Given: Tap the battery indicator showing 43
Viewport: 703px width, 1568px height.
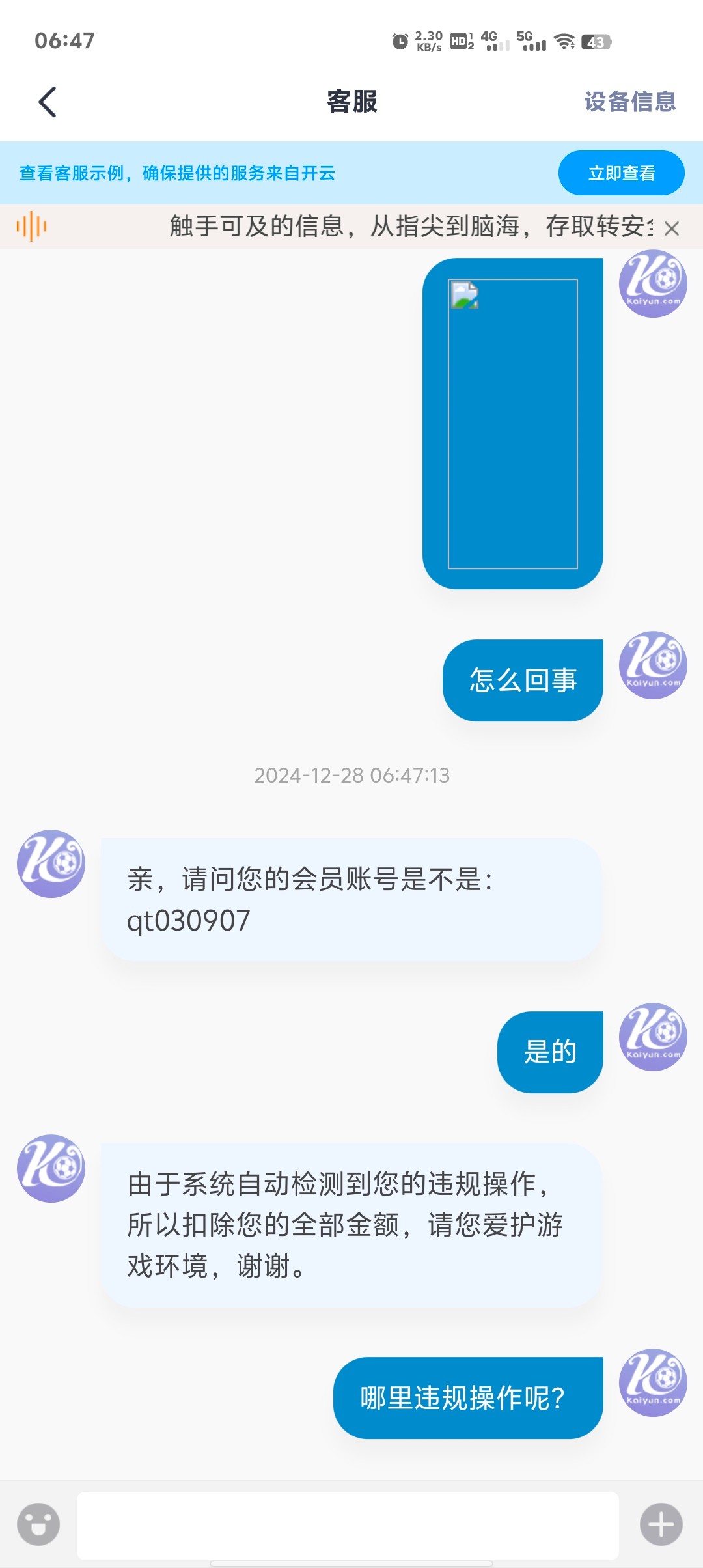Looking at the screenshot, I should coord(596,41).
